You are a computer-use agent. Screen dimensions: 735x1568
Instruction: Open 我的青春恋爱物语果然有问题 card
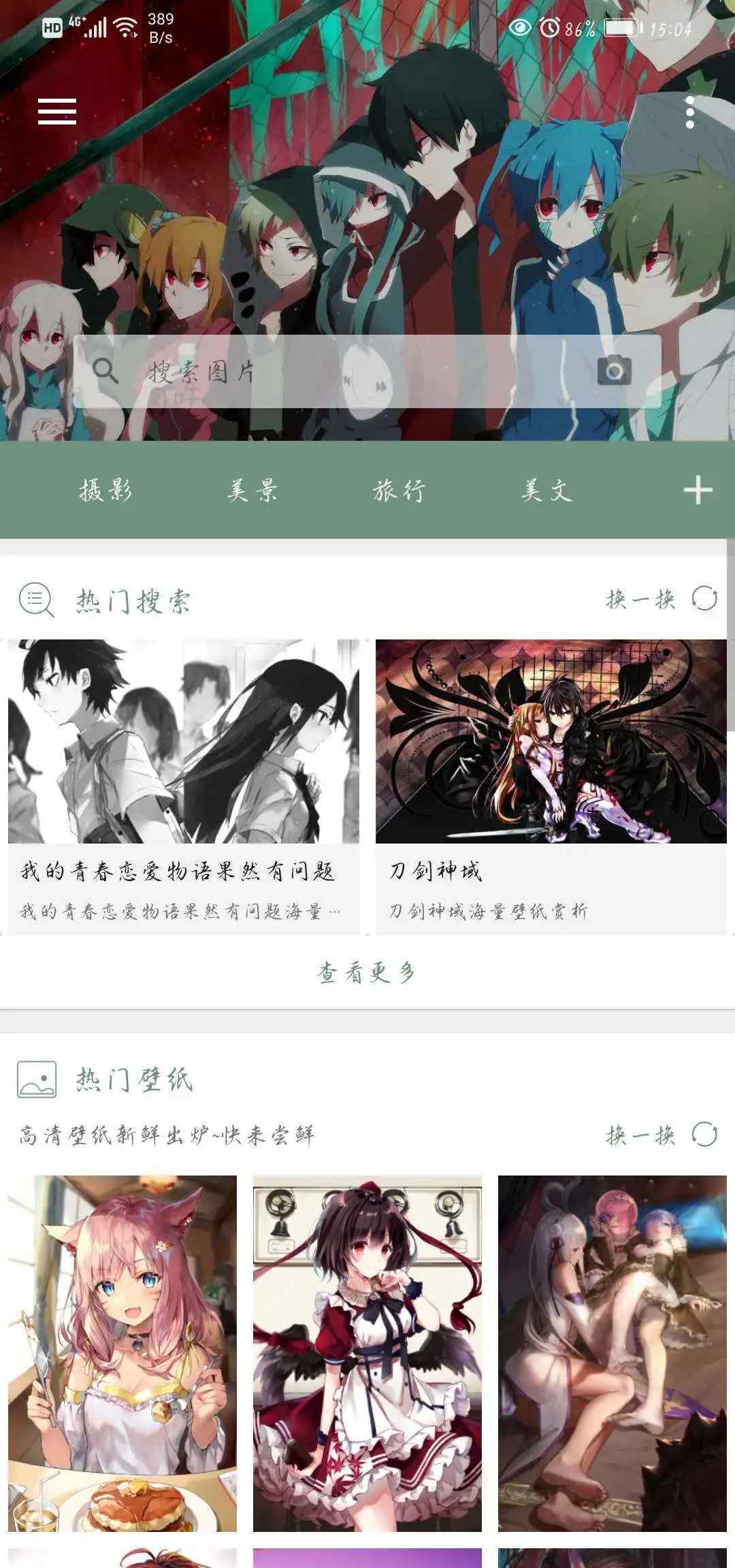point(183,786)
